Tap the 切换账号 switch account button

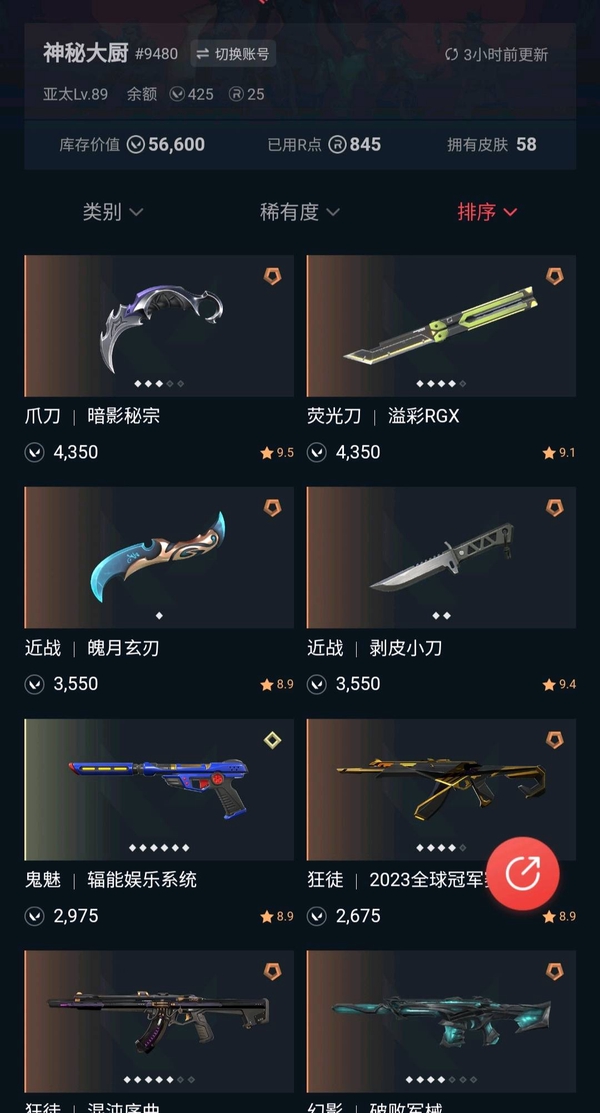[233, 54]
